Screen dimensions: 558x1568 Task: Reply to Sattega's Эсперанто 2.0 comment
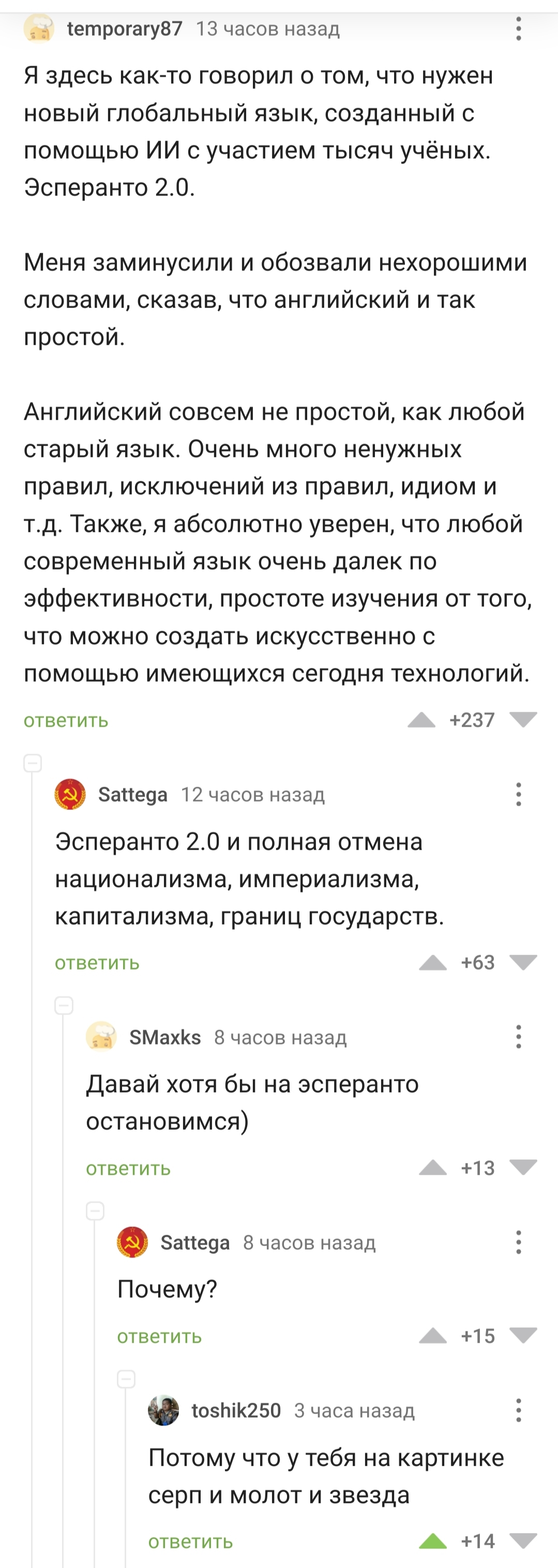click(x=97, y=963)
